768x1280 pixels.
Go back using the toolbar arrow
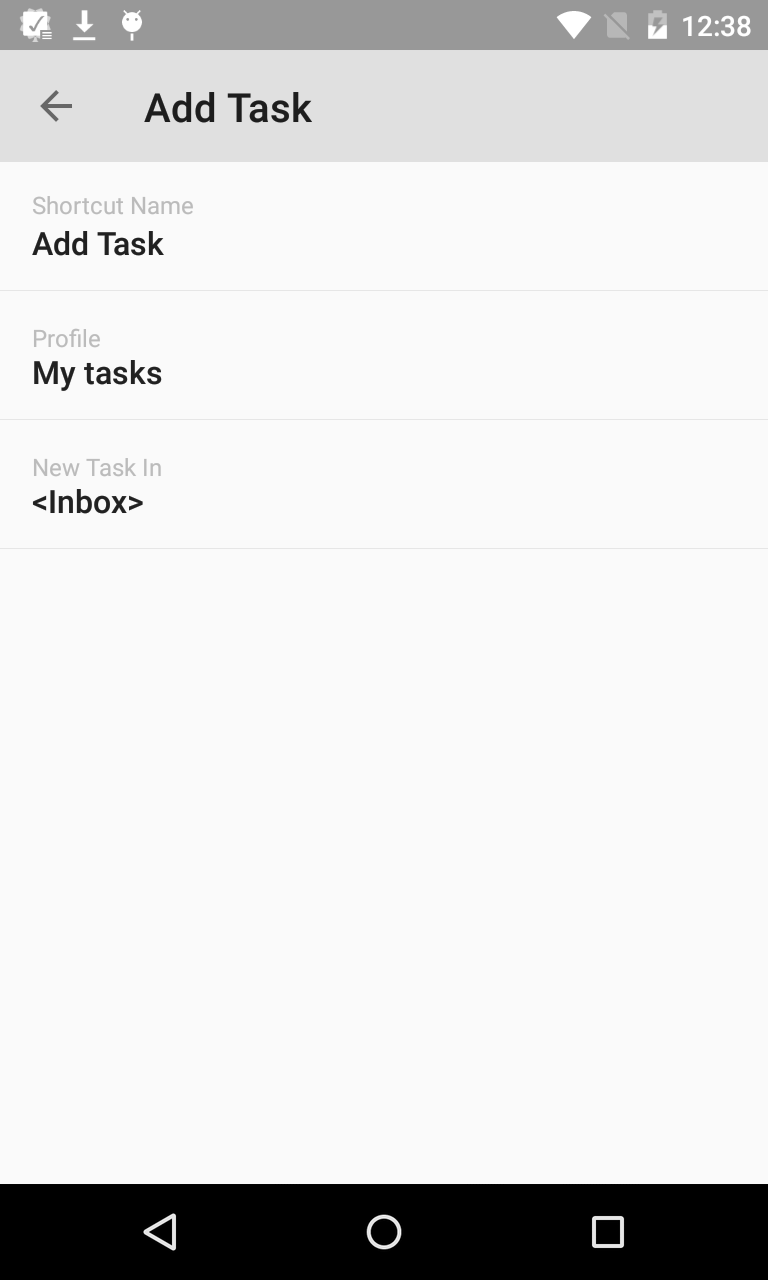(56, 106)
